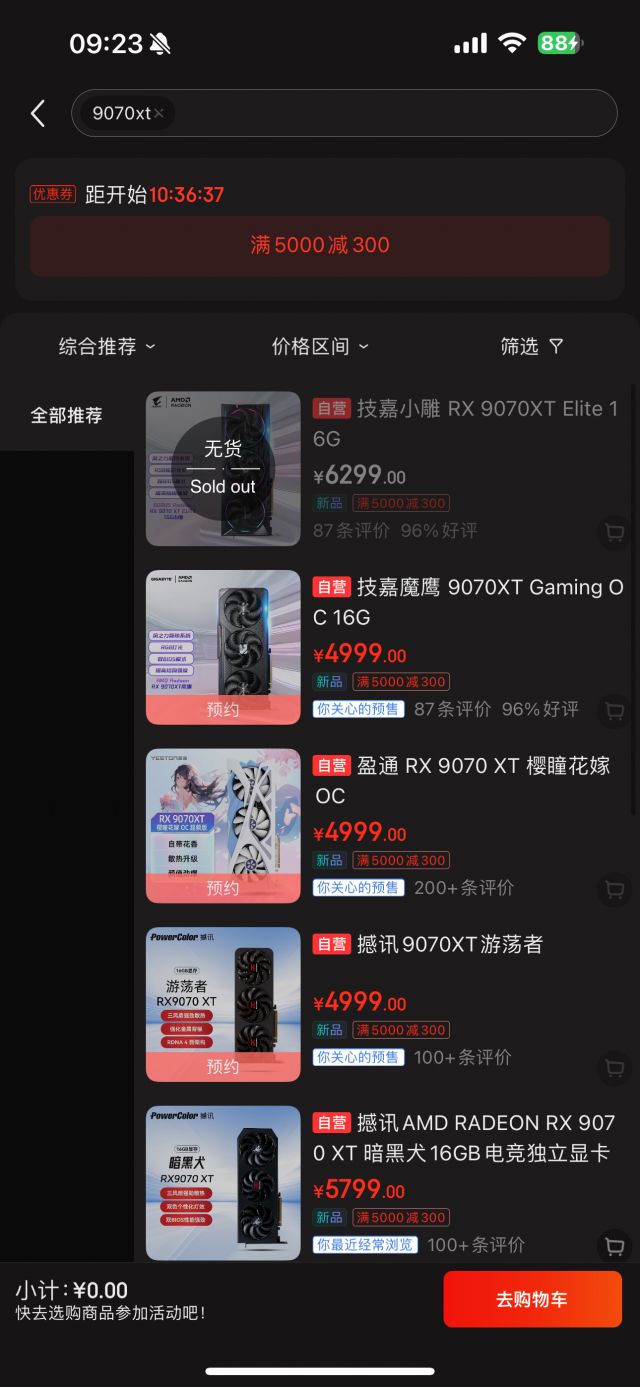Go back with the arrow icon
Image resolution: width=640 pixels, height=1387 pixels.
[38, 114]
